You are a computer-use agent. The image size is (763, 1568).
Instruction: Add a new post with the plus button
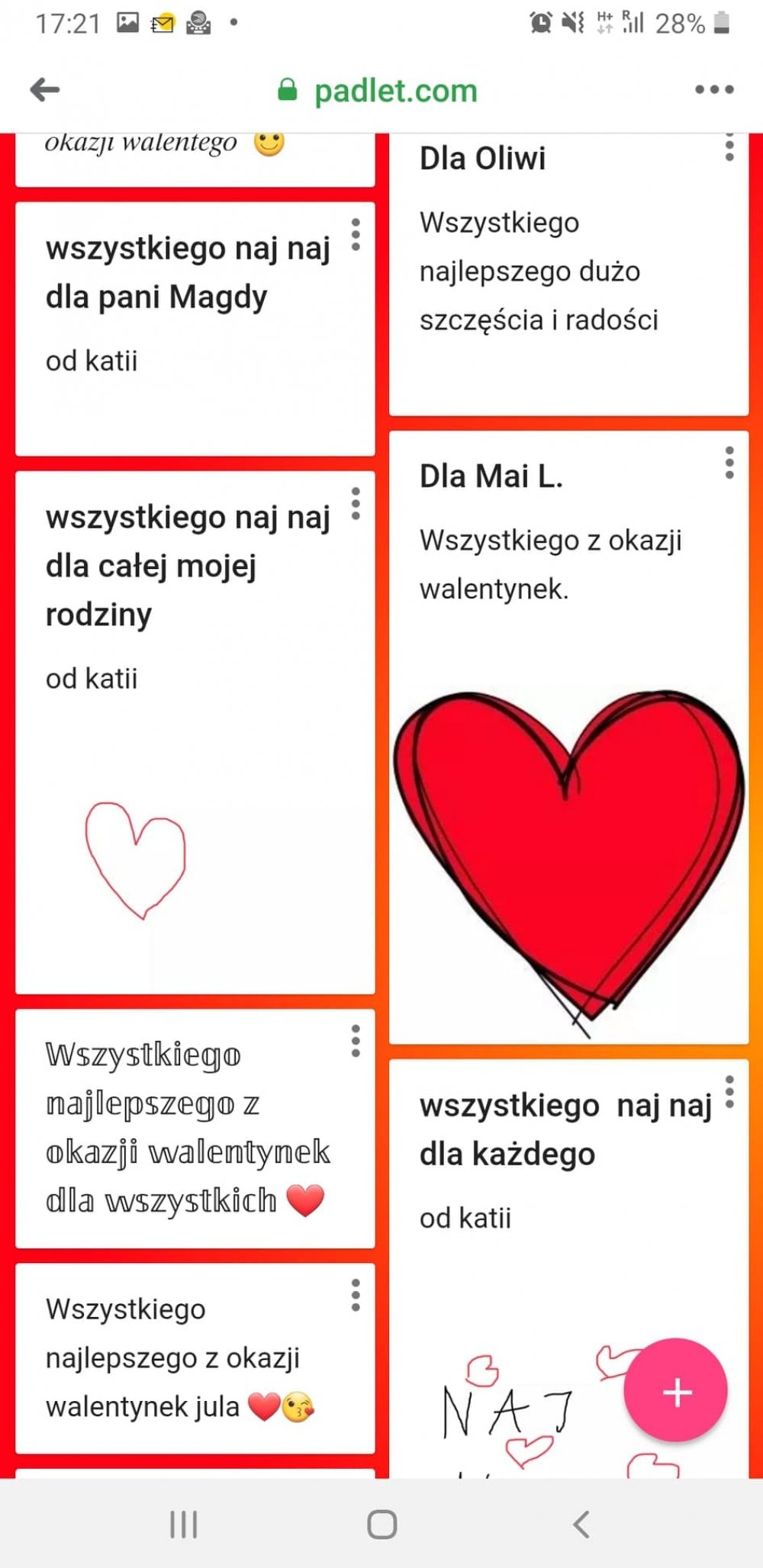(676, 1390)
